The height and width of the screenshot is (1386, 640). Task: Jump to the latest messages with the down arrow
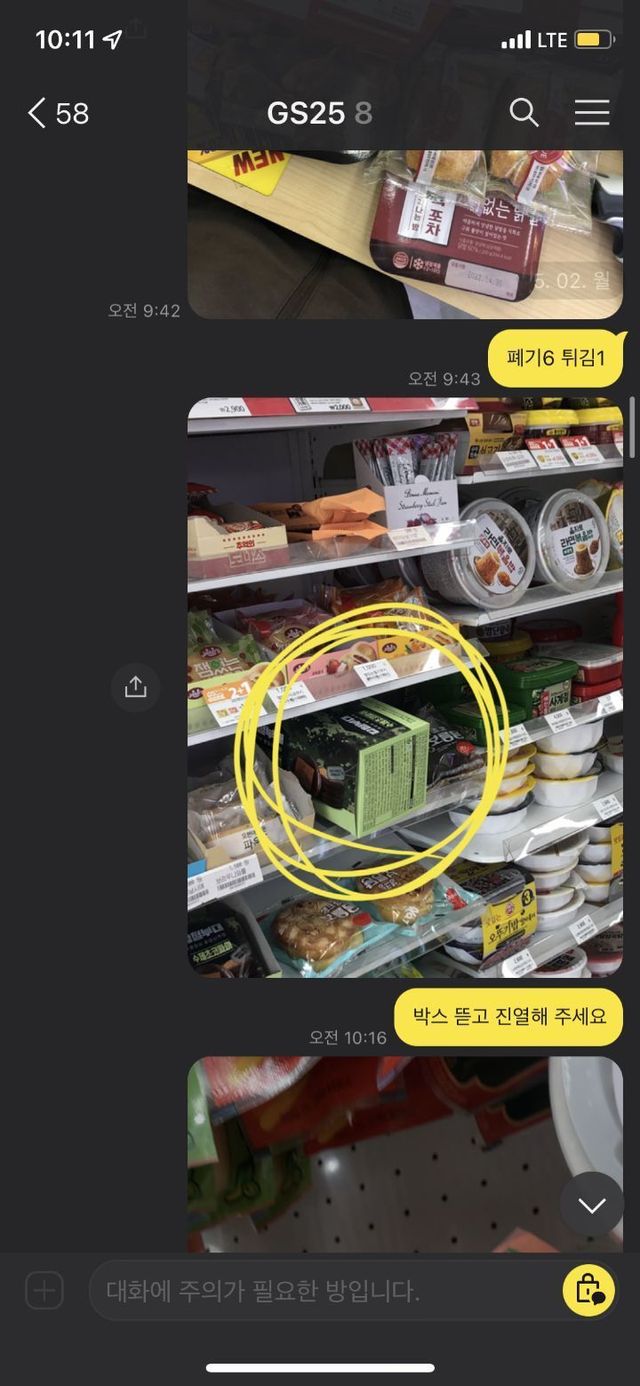(592, 1204)
